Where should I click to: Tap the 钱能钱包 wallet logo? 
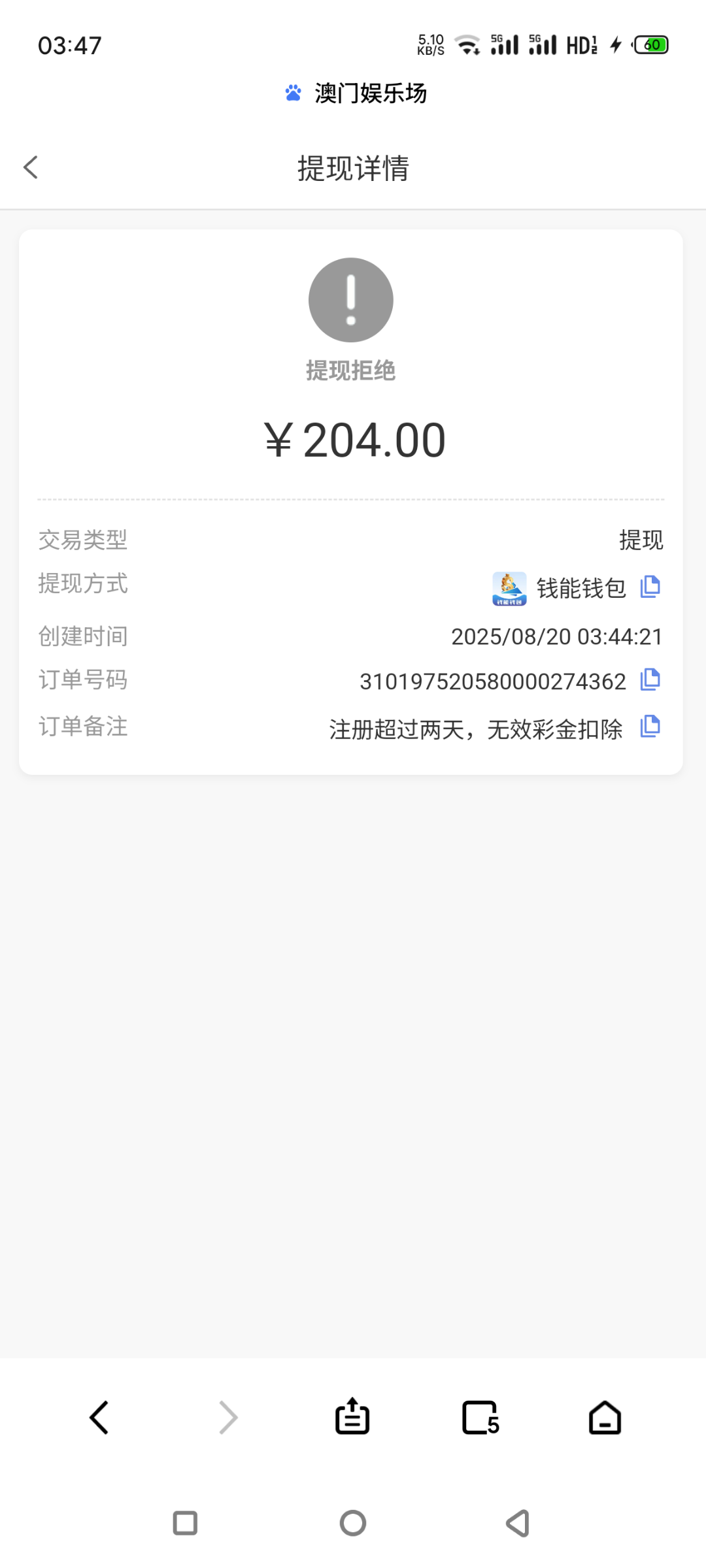point(509,587)
